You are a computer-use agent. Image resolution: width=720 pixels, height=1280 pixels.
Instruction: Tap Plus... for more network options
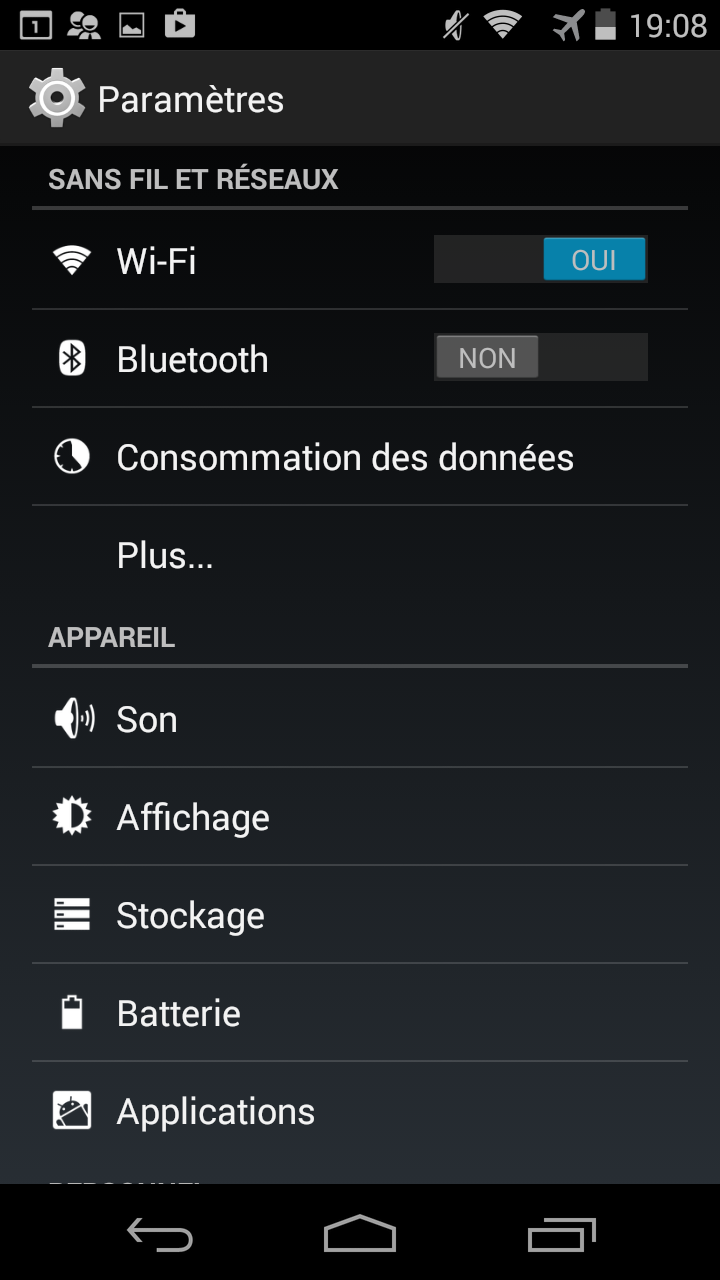coord(165,555)
